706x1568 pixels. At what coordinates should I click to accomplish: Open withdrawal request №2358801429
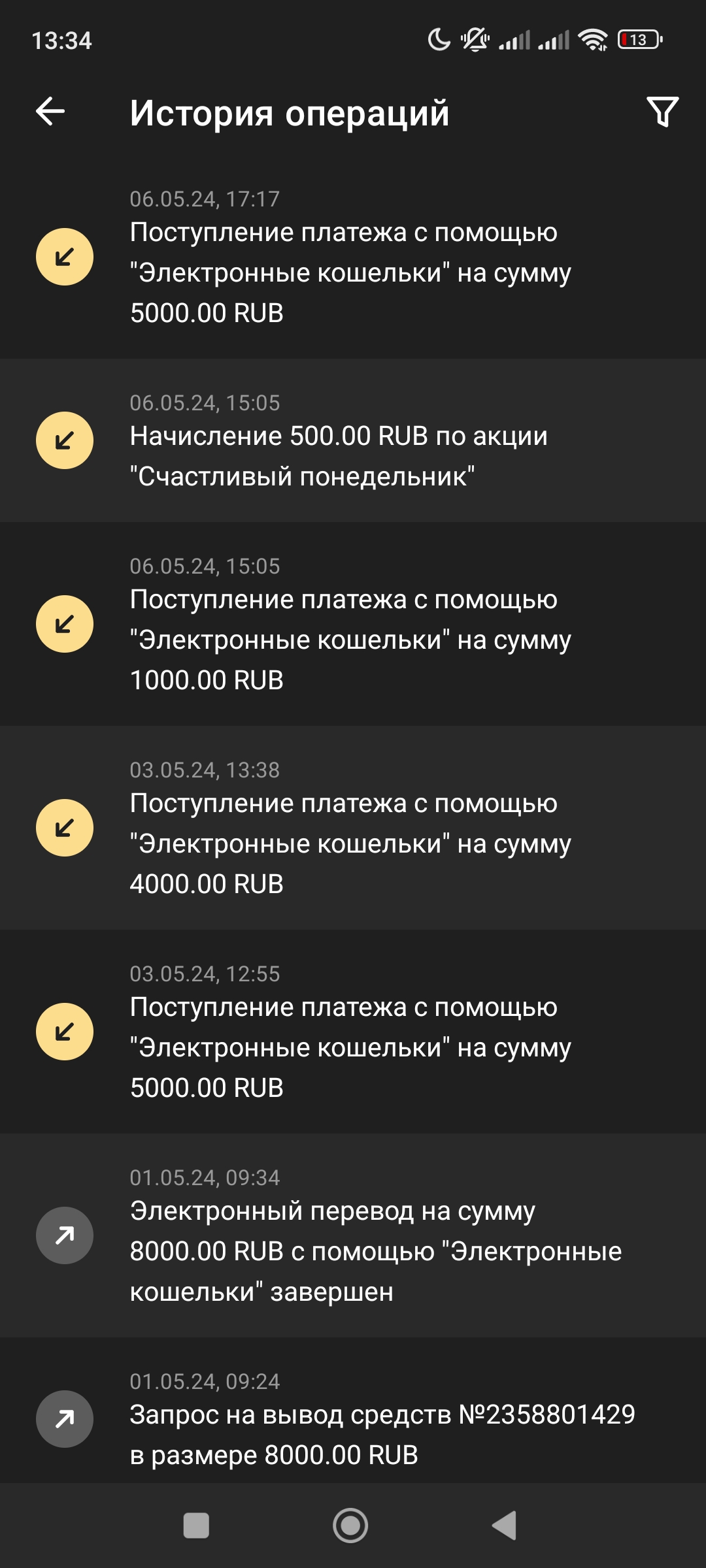pyautogui.click(x=353, y=1419)
